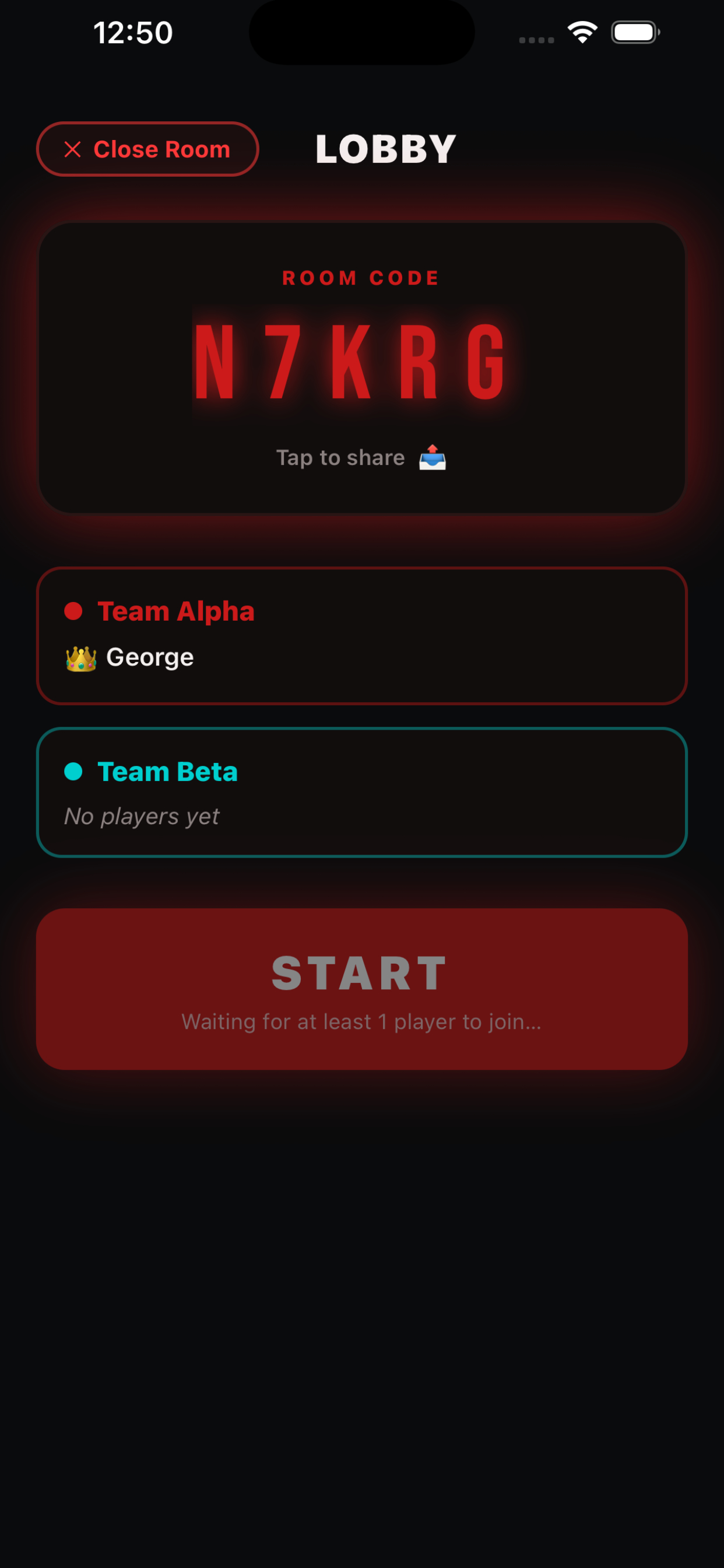Tap the teal dot next to Team Beta
The image size is (724, 1568).
[74, 771]
